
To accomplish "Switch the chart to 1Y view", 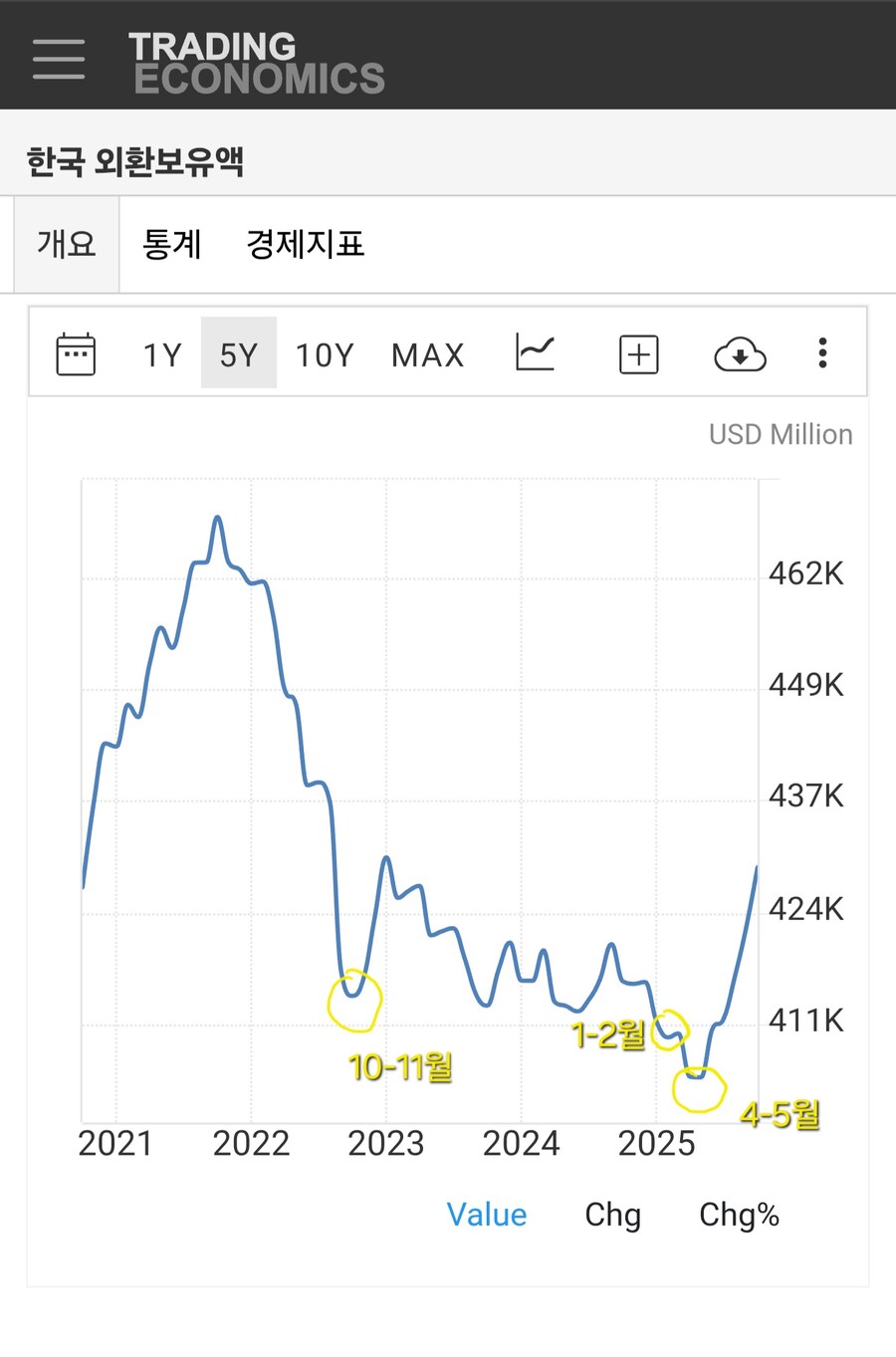I will point(161,353).
